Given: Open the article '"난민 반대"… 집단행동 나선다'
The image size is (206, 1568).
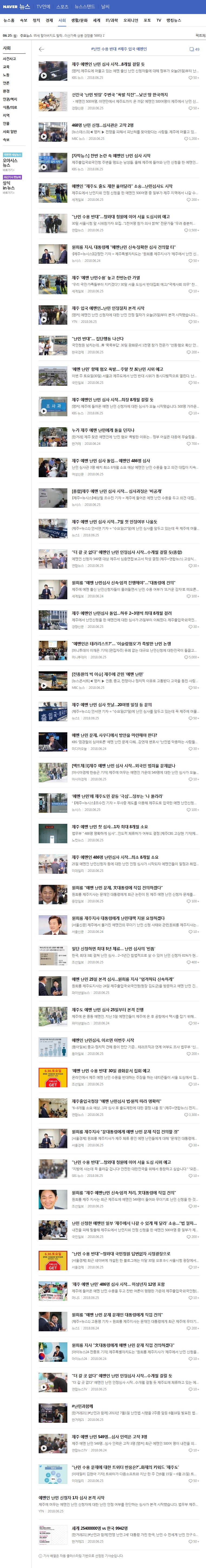Looking at the screenshot, I should 98,338.
